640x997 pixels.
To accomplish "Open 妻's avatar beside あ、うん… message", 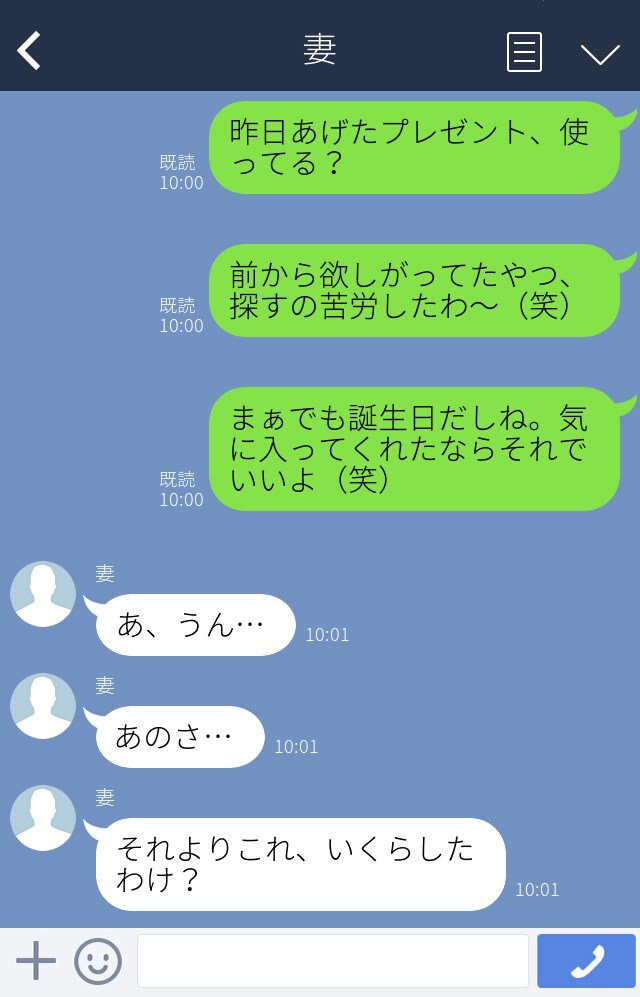I will [43, 594].
